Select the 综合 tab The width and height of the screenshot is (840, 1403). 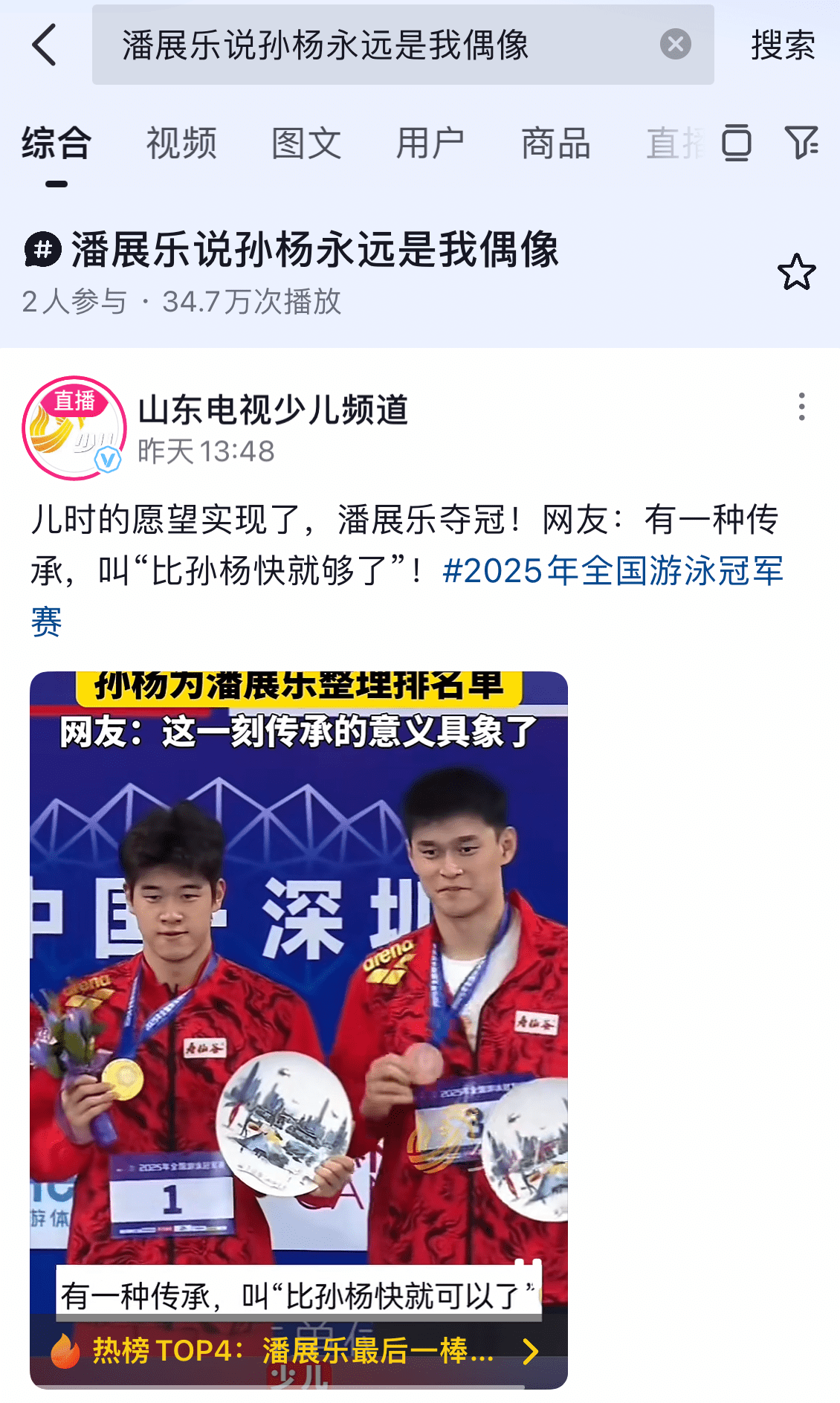(56, 143)
